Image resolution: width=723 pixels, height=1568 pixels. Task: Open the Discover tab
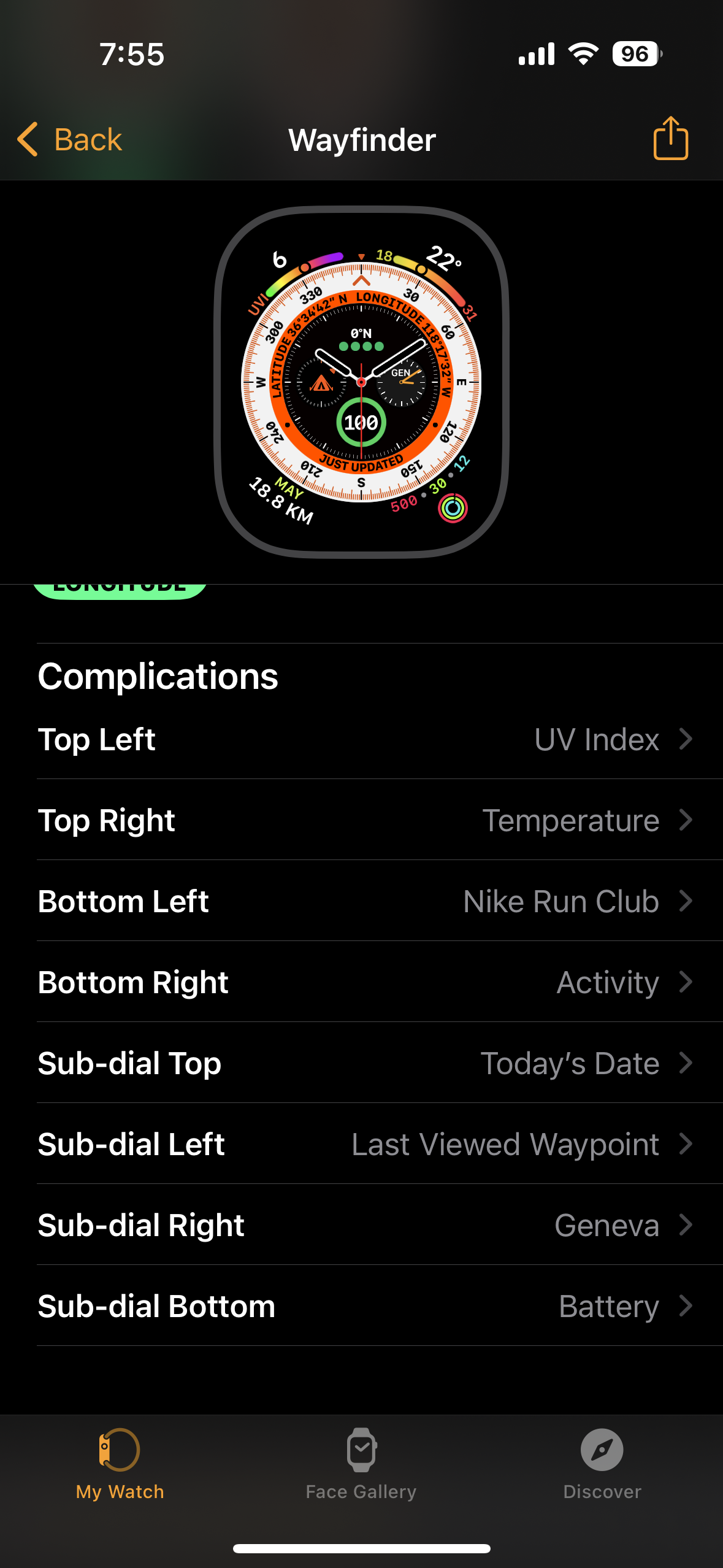point(602,1463)
